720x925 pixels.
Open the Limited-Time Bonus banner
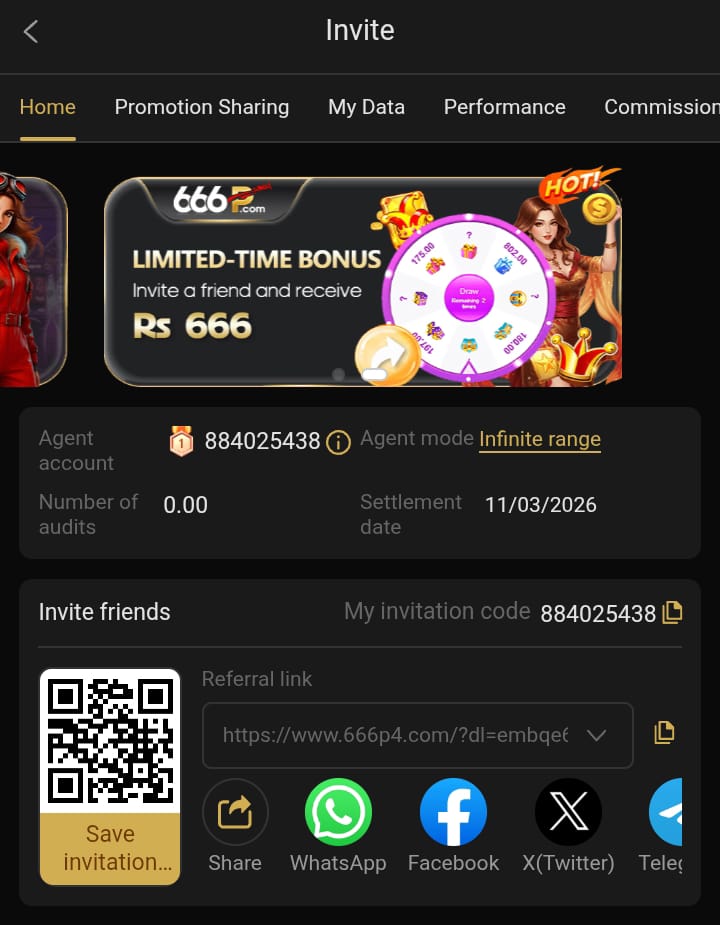pyautogui.click(x=362, y=281)
